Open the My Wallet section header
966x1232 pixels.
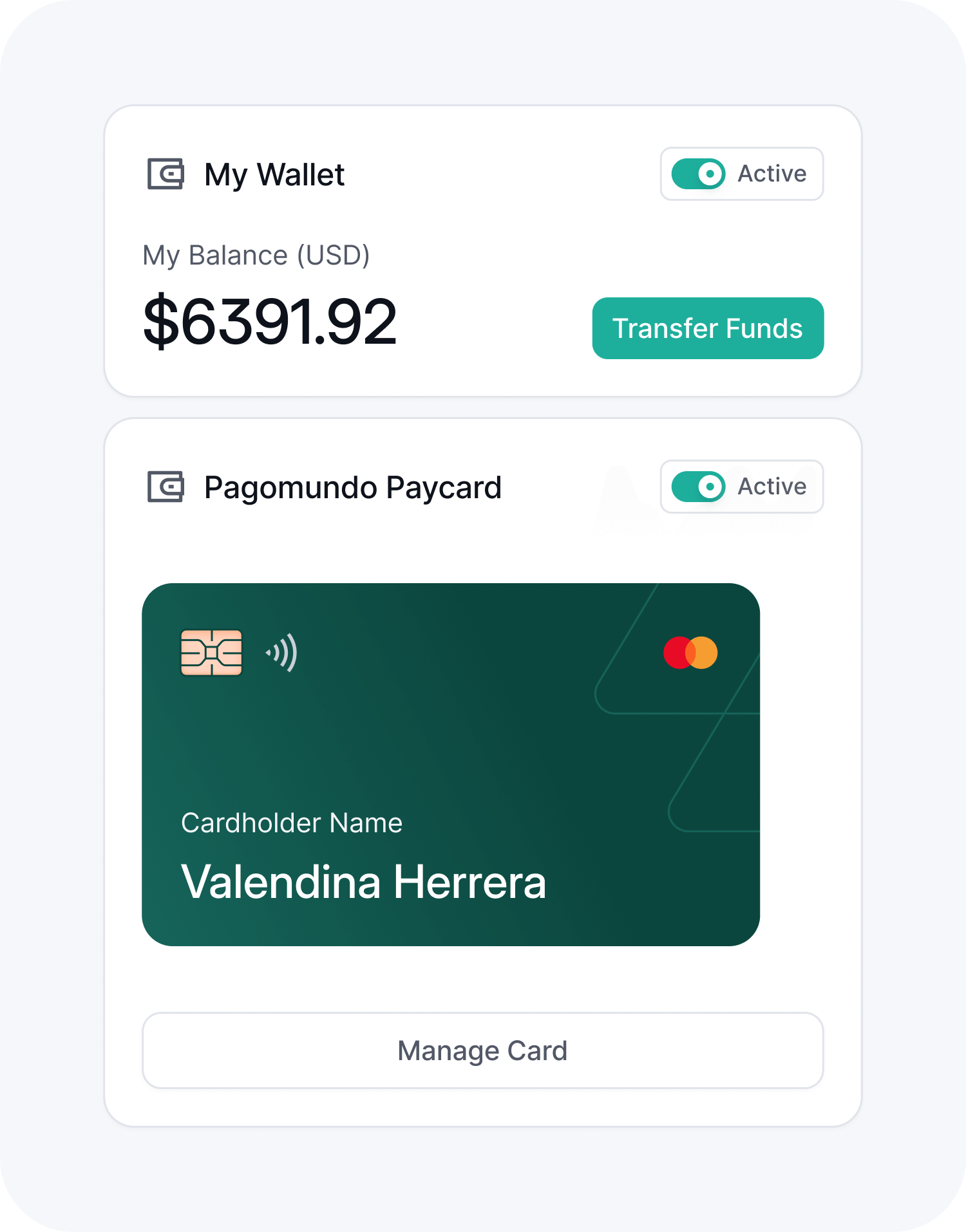click(x=274, y=174)
